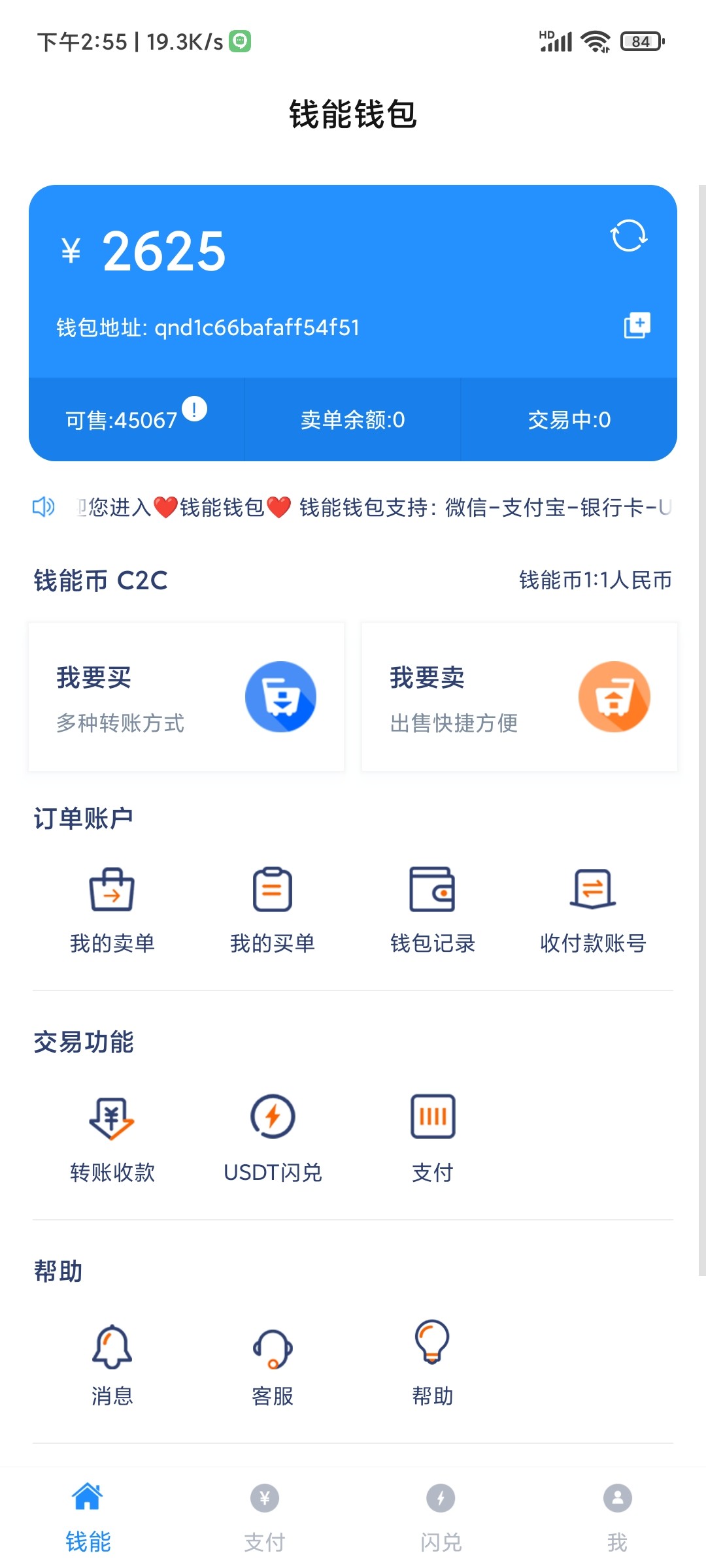This screenshot has width=706, height=1568.
Task: Open the 我要卖 sell card
Action: point(519,697)
